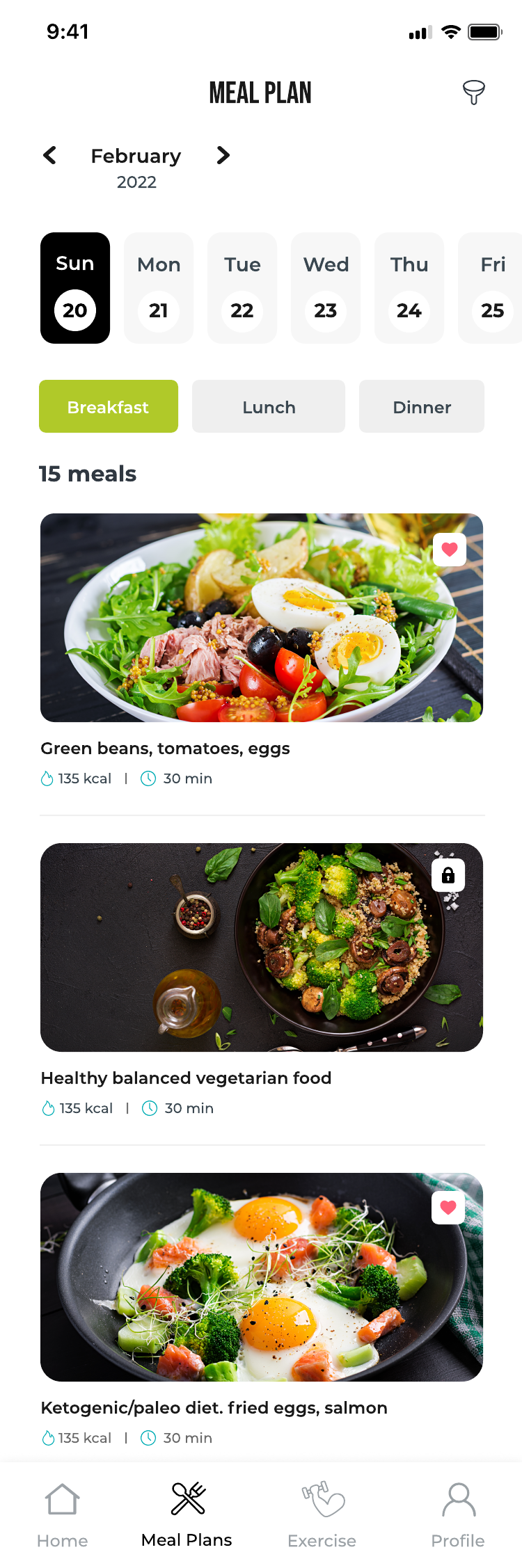This screenshot has width=522, height=1568.
Task: Advance to the next month
Action: point(223,155)
